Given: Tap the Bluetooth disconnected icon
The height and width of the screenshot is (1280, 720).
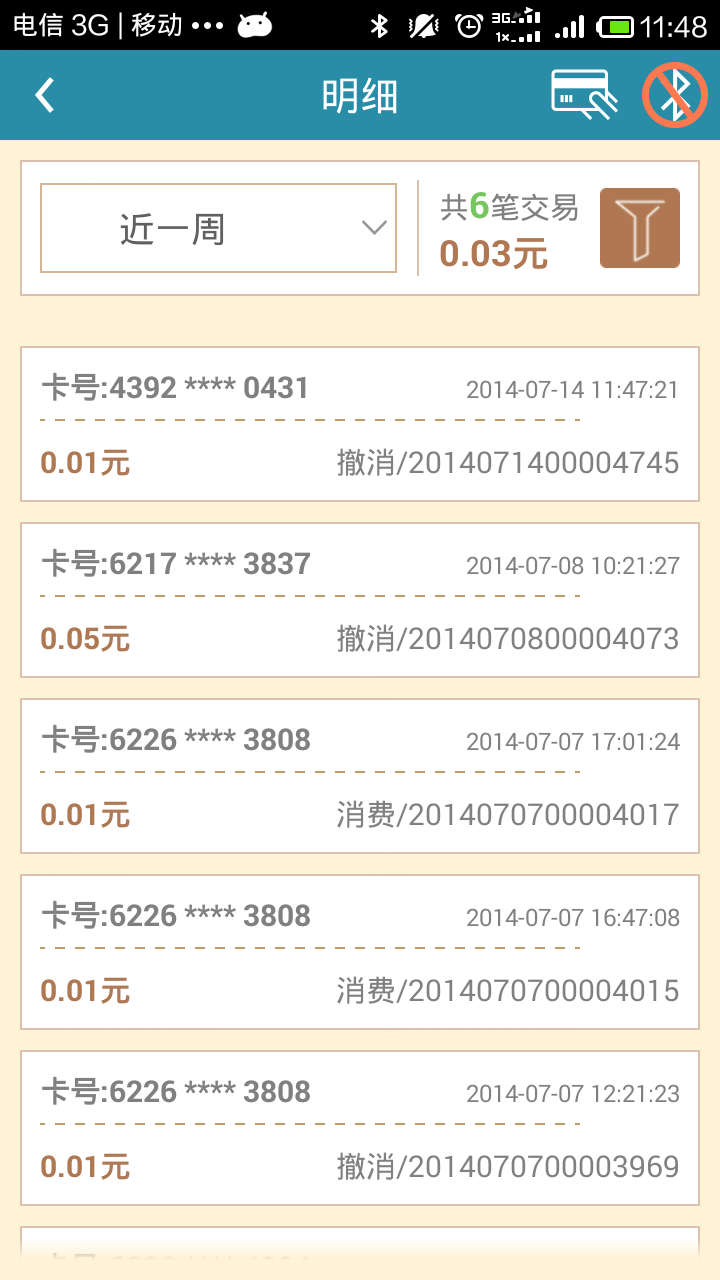Looking at the screenshot, I should (x=675, y=95).
